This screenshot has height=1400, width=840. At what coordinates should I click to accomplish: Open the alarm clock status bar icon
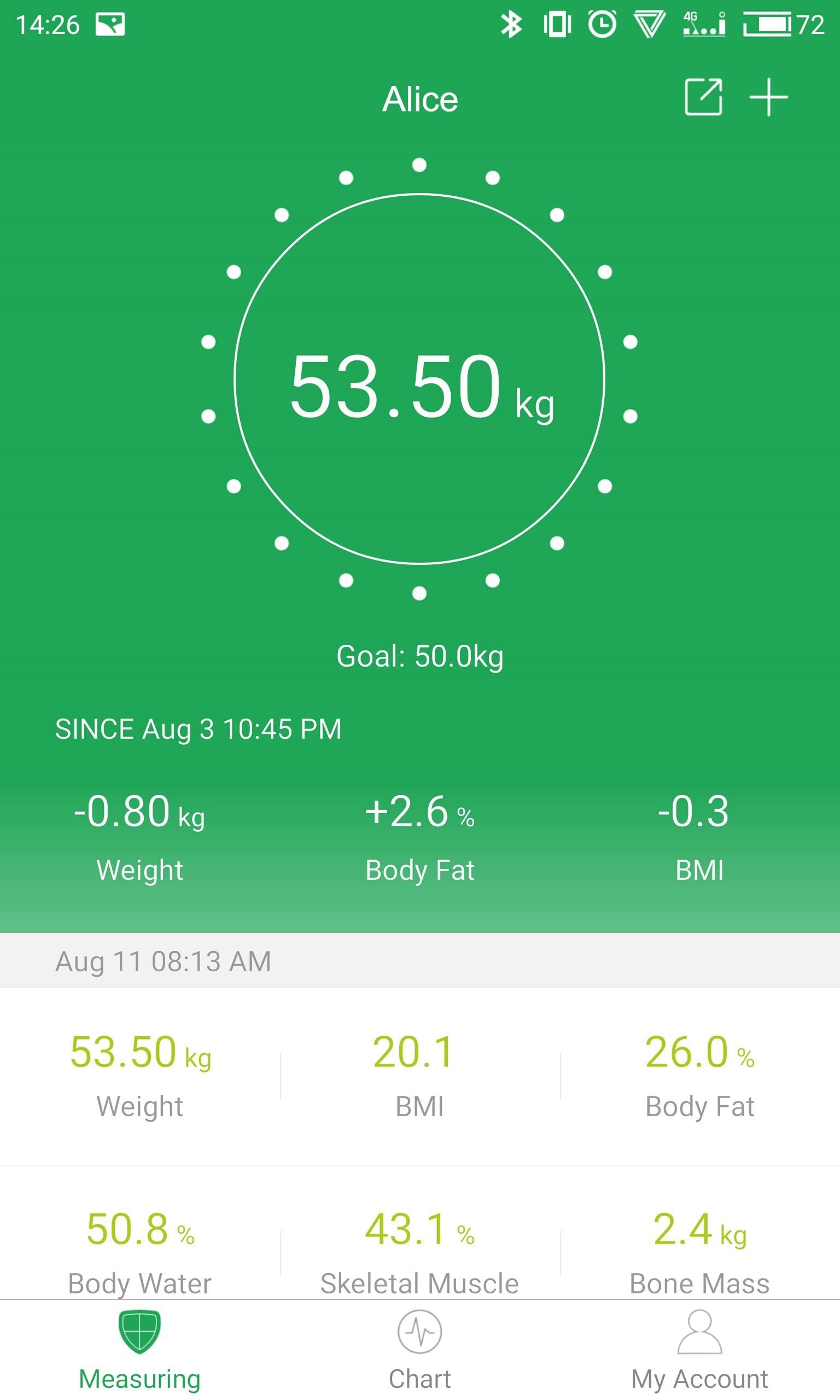coord(602,24)
